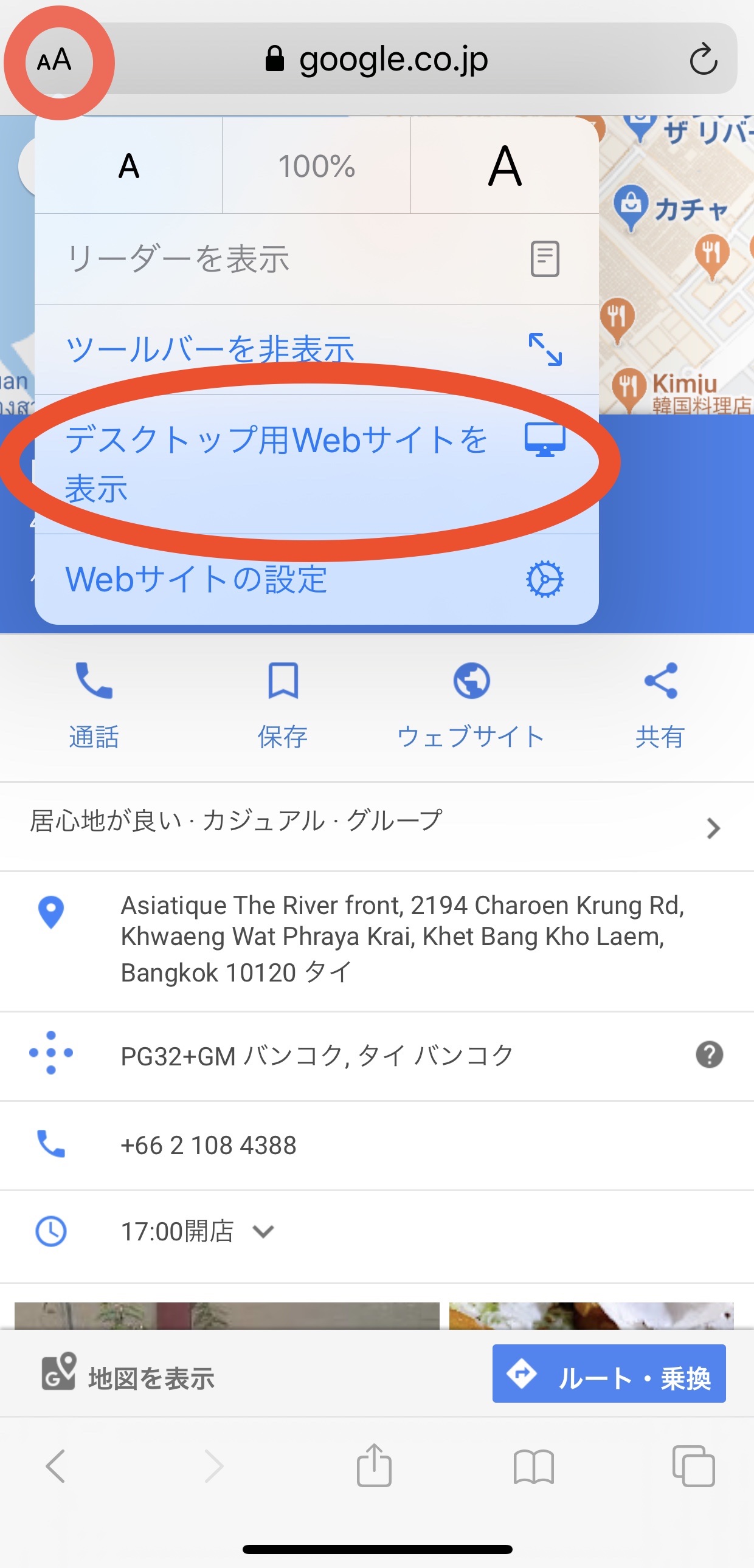The width and height of the screenshot is (754, 1568).
Task: Open the ウェブサイト link button
Action: (471, 704)
